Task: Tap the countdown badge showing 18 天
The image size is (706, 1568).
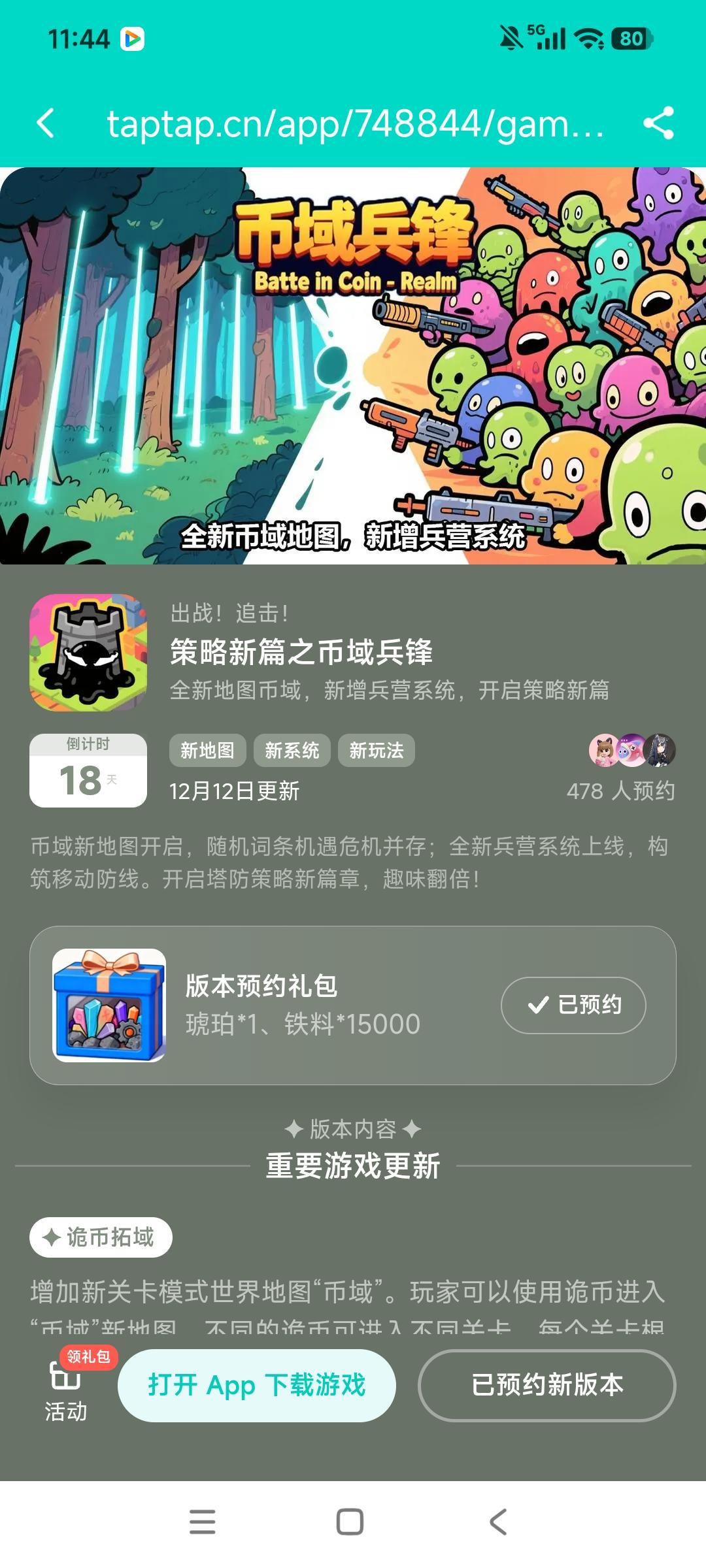Action: [88, 771]
